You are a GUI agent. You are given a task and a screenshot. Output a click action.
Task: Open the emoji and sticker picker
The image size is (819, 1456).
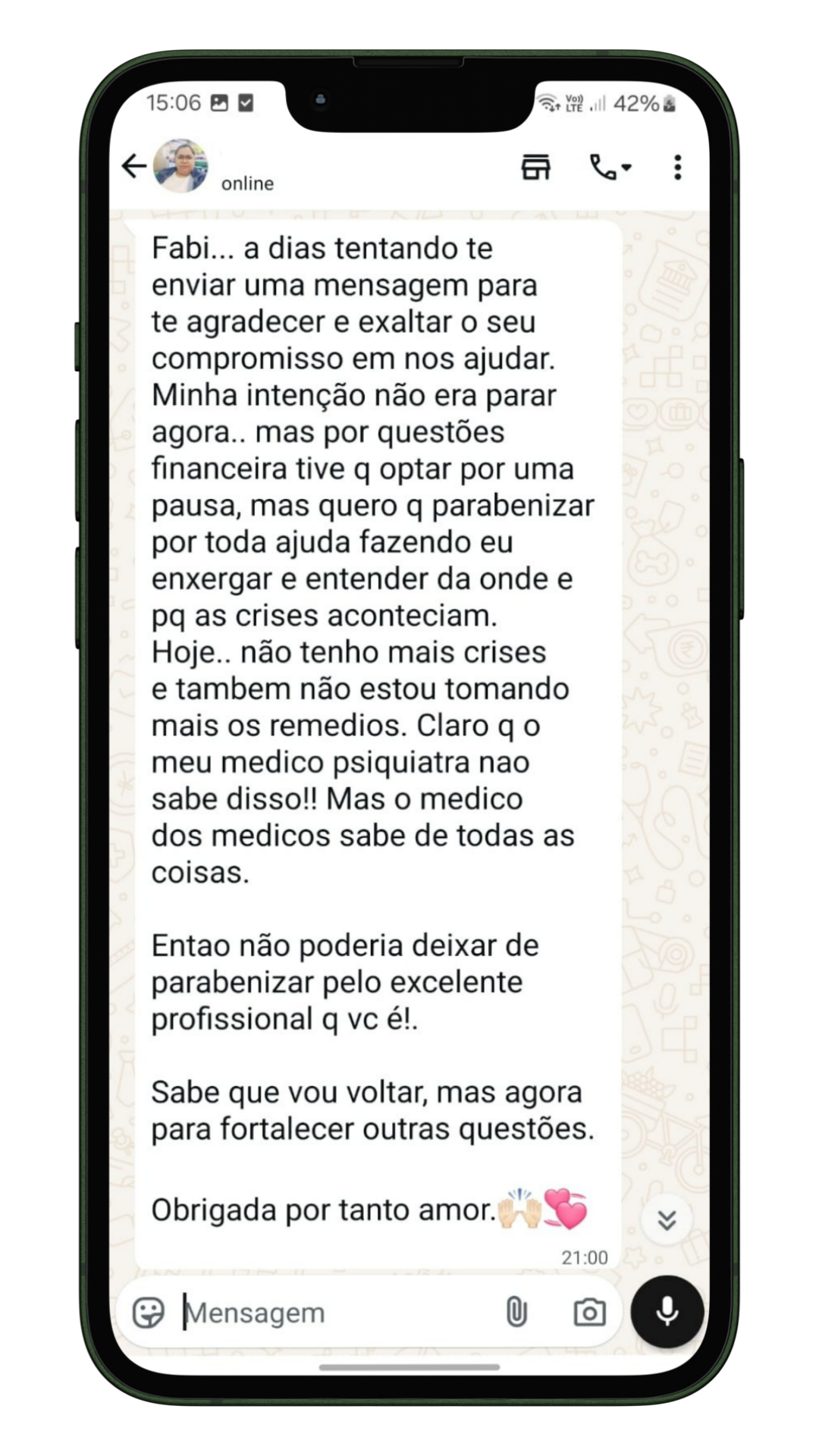[148, 1313]
